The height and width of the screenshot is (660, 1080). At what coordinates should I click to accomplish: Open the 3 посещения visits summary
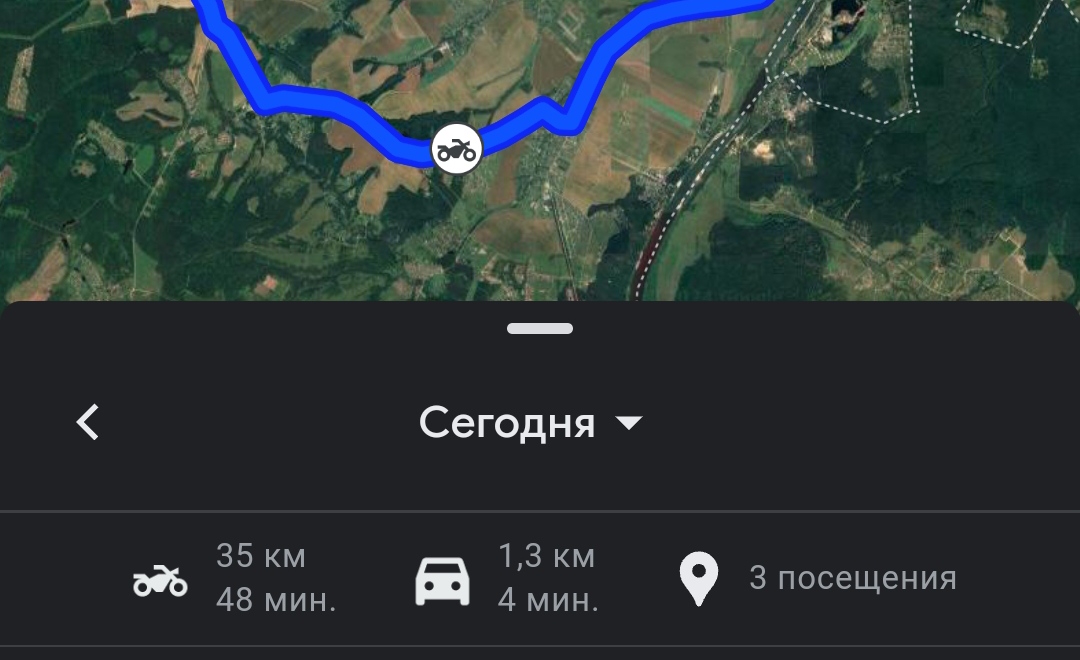[817, 579]
